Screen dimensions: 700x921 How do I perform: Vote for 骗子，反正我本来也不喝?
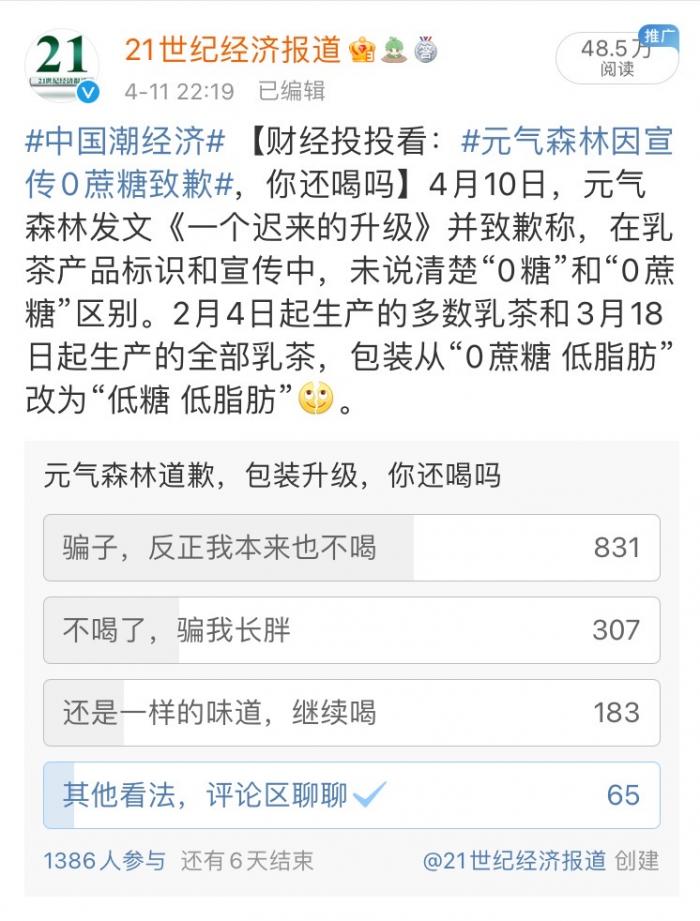coord(351,547)
